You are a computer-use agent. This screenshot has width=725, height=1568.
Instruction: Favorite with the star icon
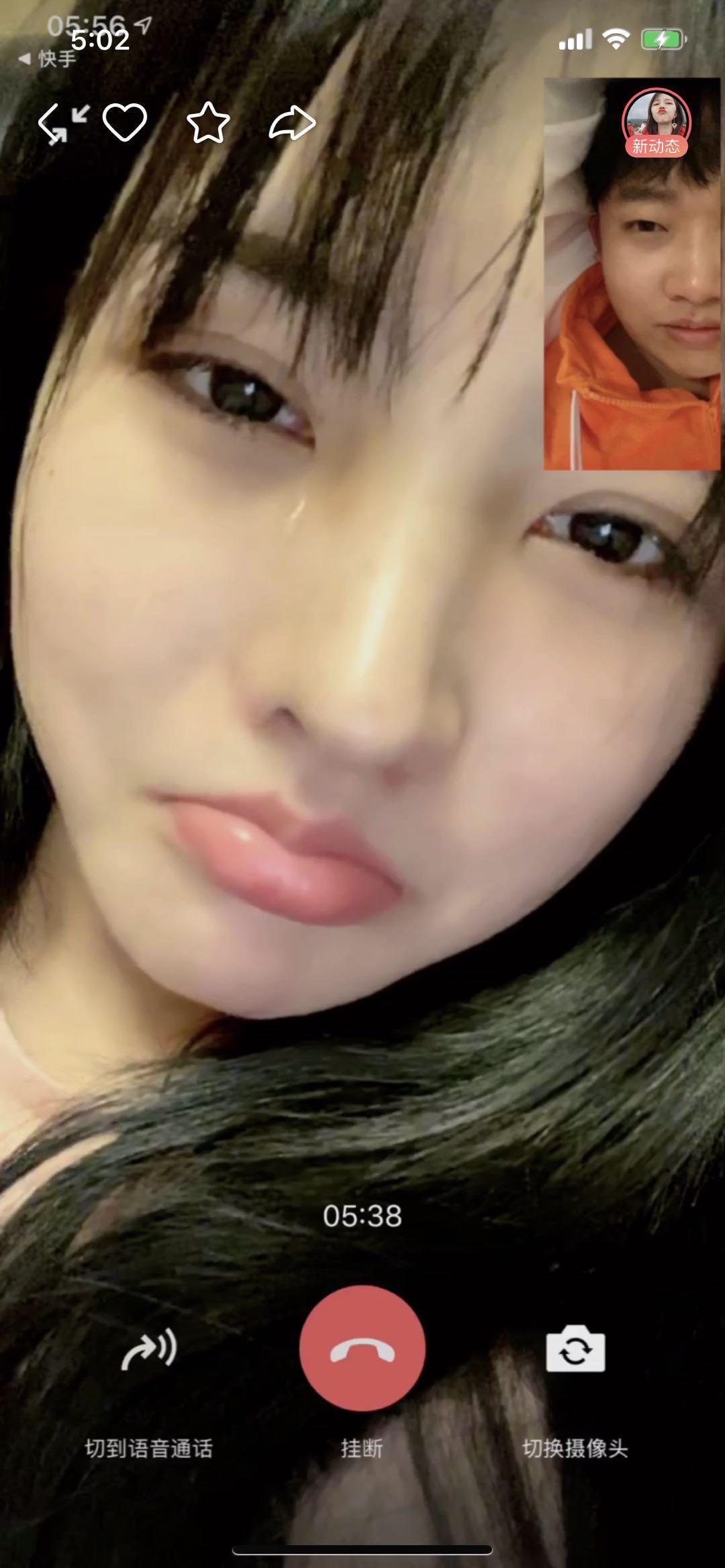click(208, 123)
